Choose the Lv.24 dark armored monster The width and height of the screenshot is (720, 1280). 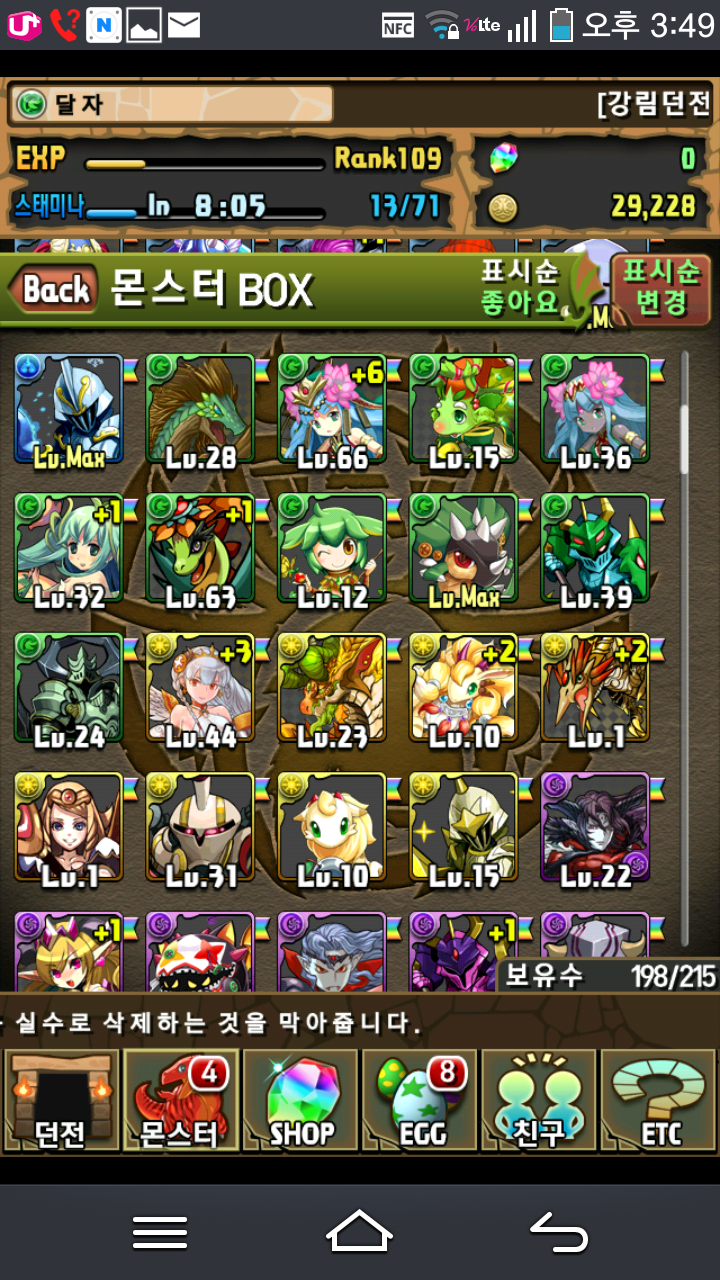[68, 690]
